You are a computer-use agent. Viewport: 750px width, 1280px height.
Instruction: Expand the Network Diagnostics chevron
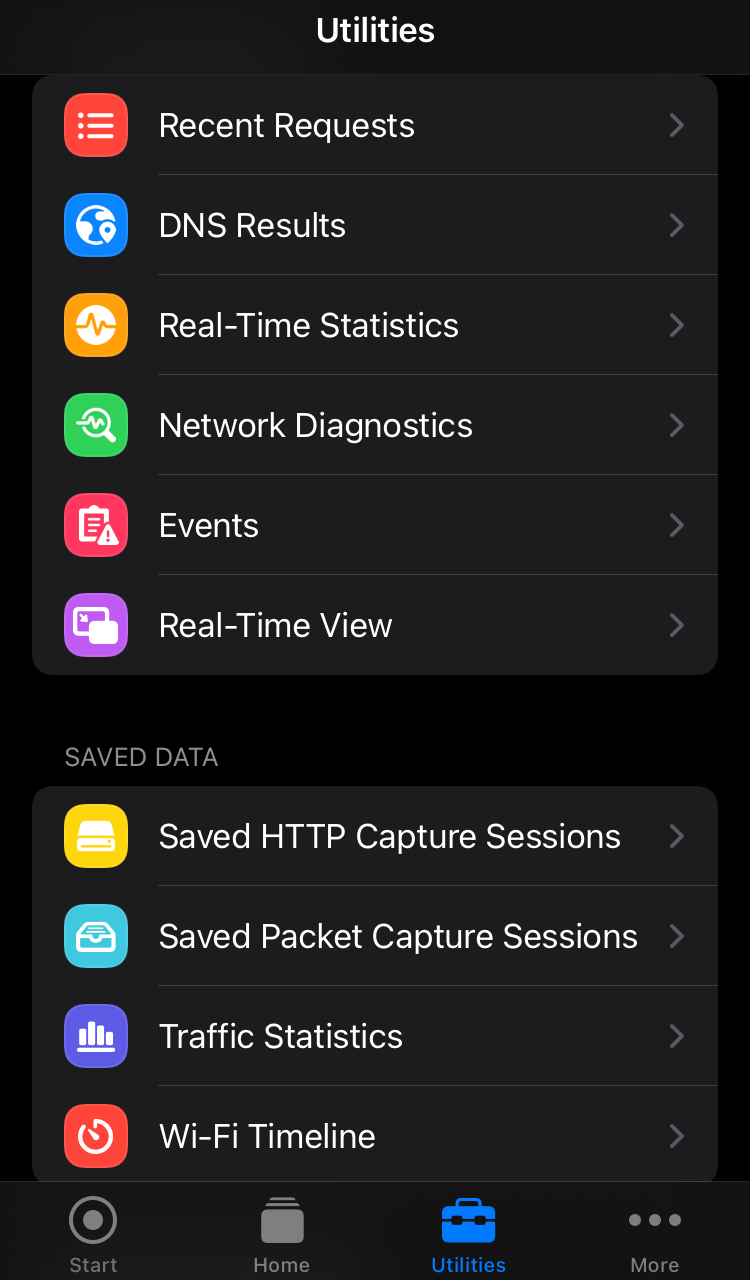pos(677,425)
